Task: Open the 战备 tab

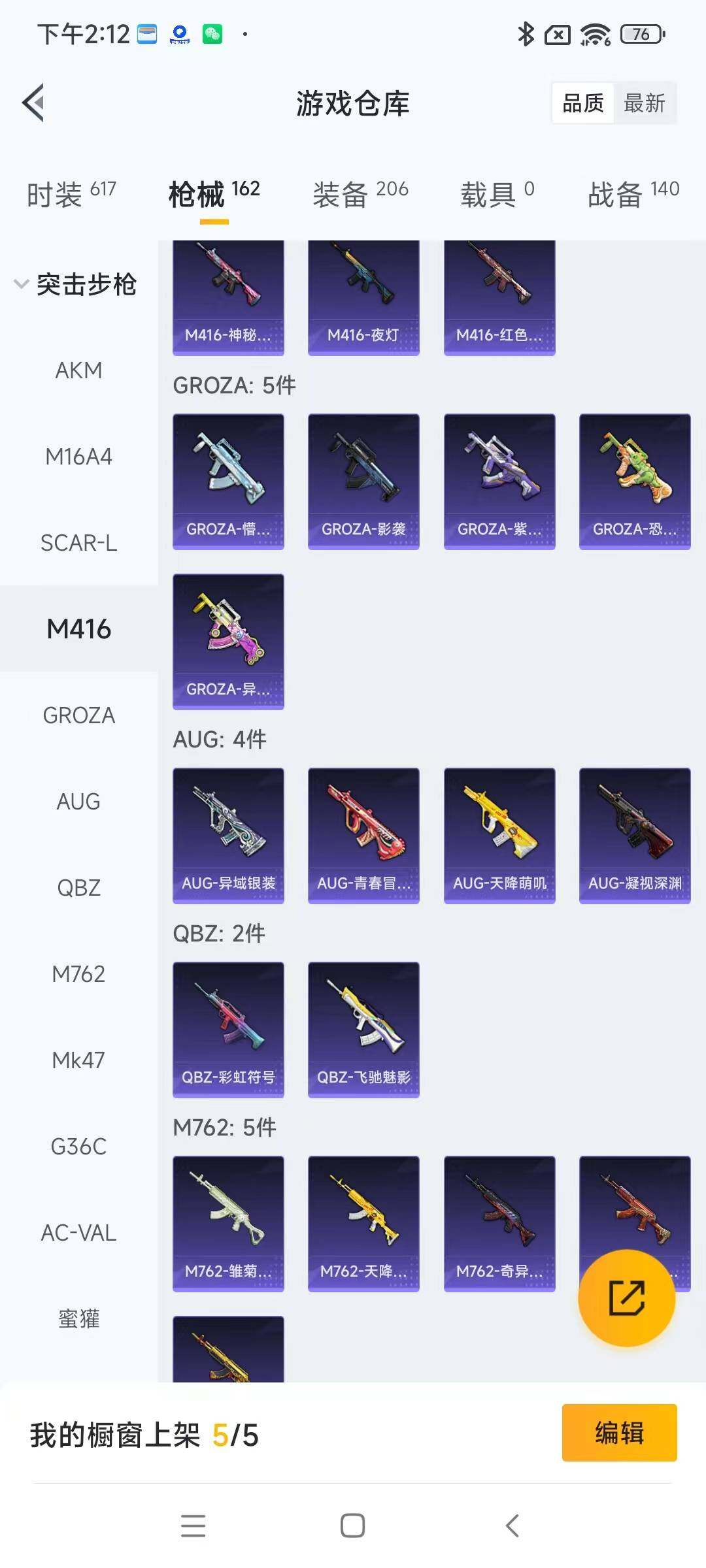Action: point(633,194)
